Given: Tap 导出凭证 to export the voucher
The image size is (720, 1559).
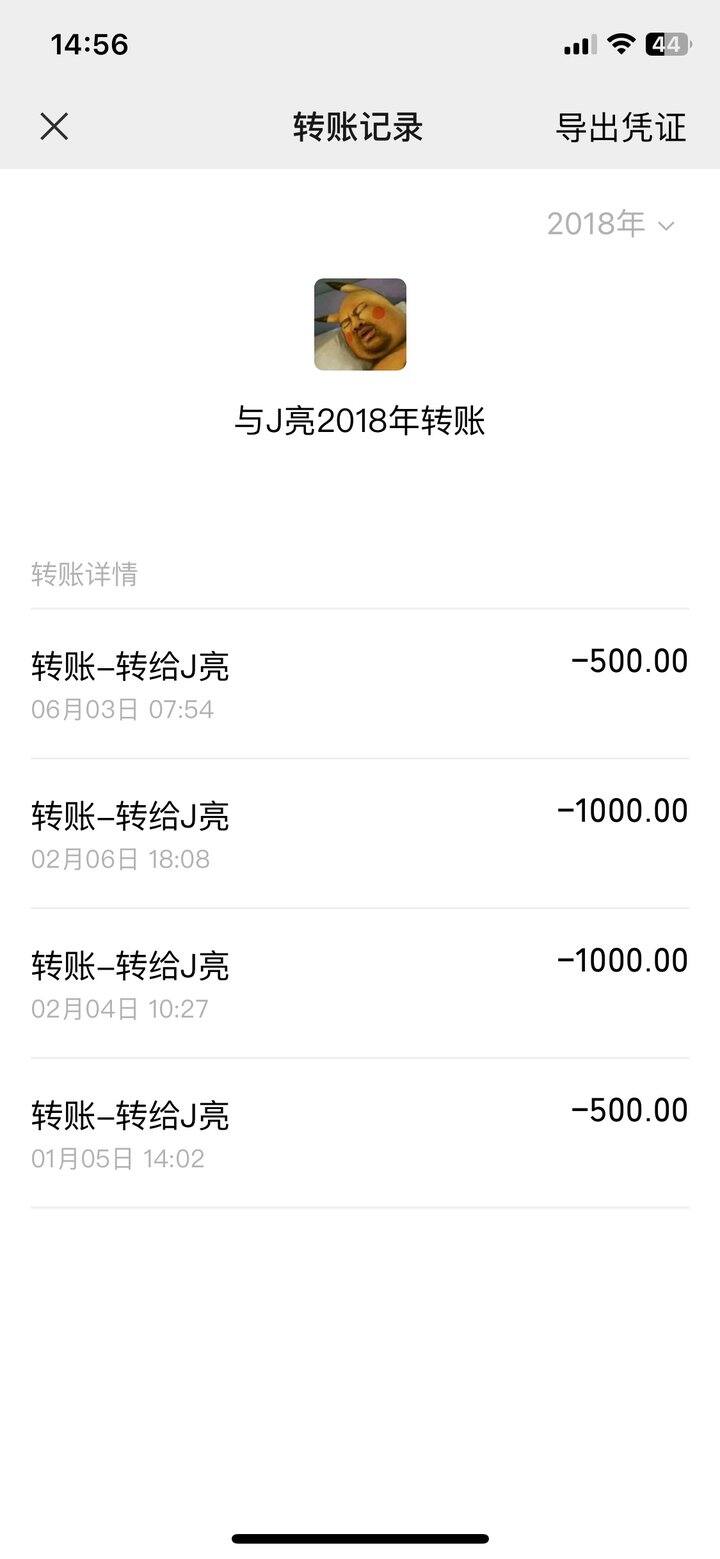Looking at the screenshot, I should [621, 127].
